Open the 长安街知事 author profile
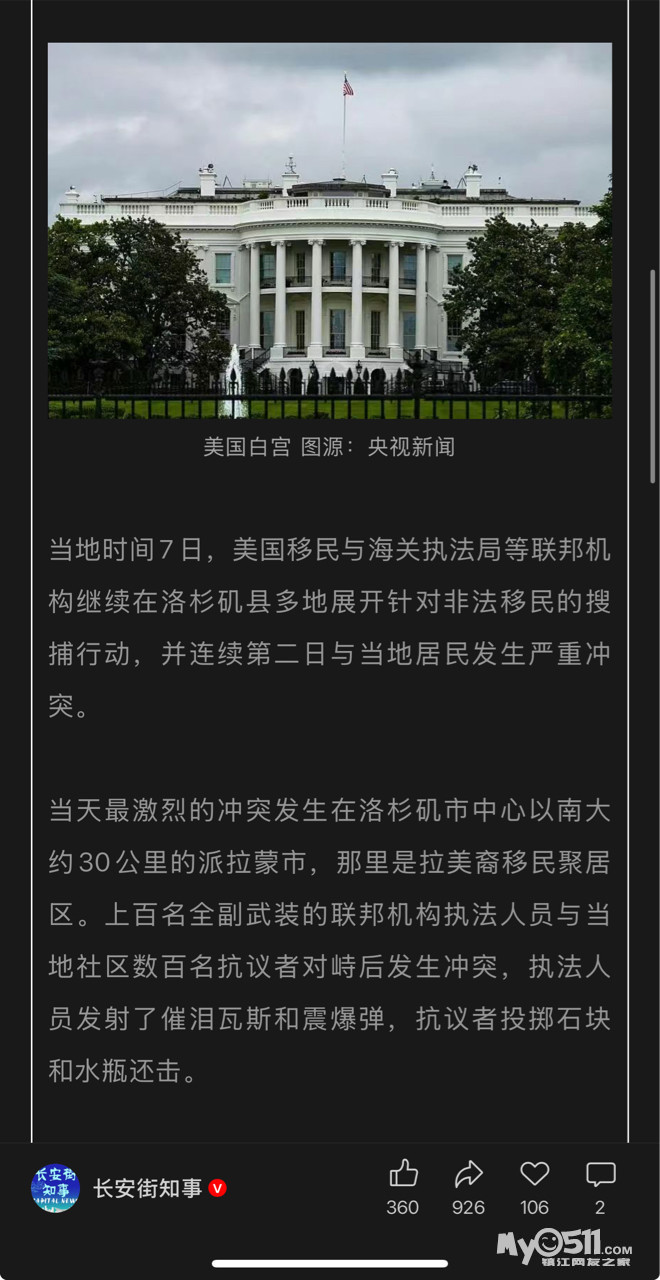This screenshot has height=1280, width=660. pos(147,1188)
